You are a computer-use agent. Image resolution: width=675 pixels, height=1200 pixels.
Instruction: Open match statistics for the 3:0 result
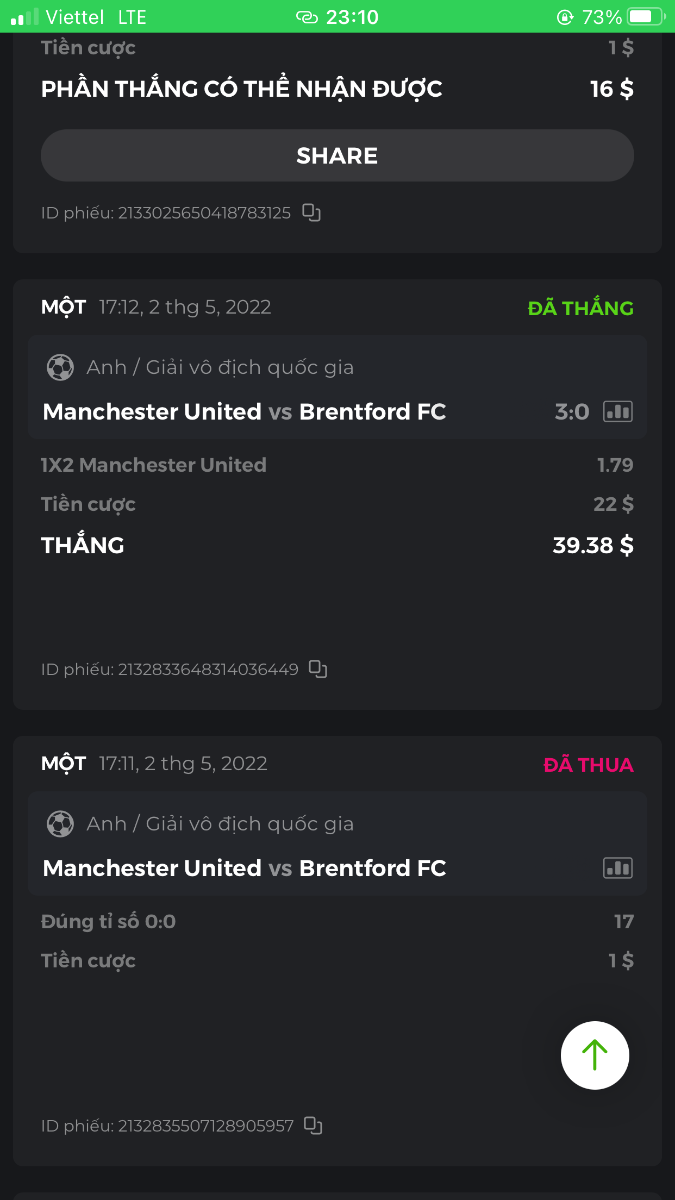[x=618, y=411]
